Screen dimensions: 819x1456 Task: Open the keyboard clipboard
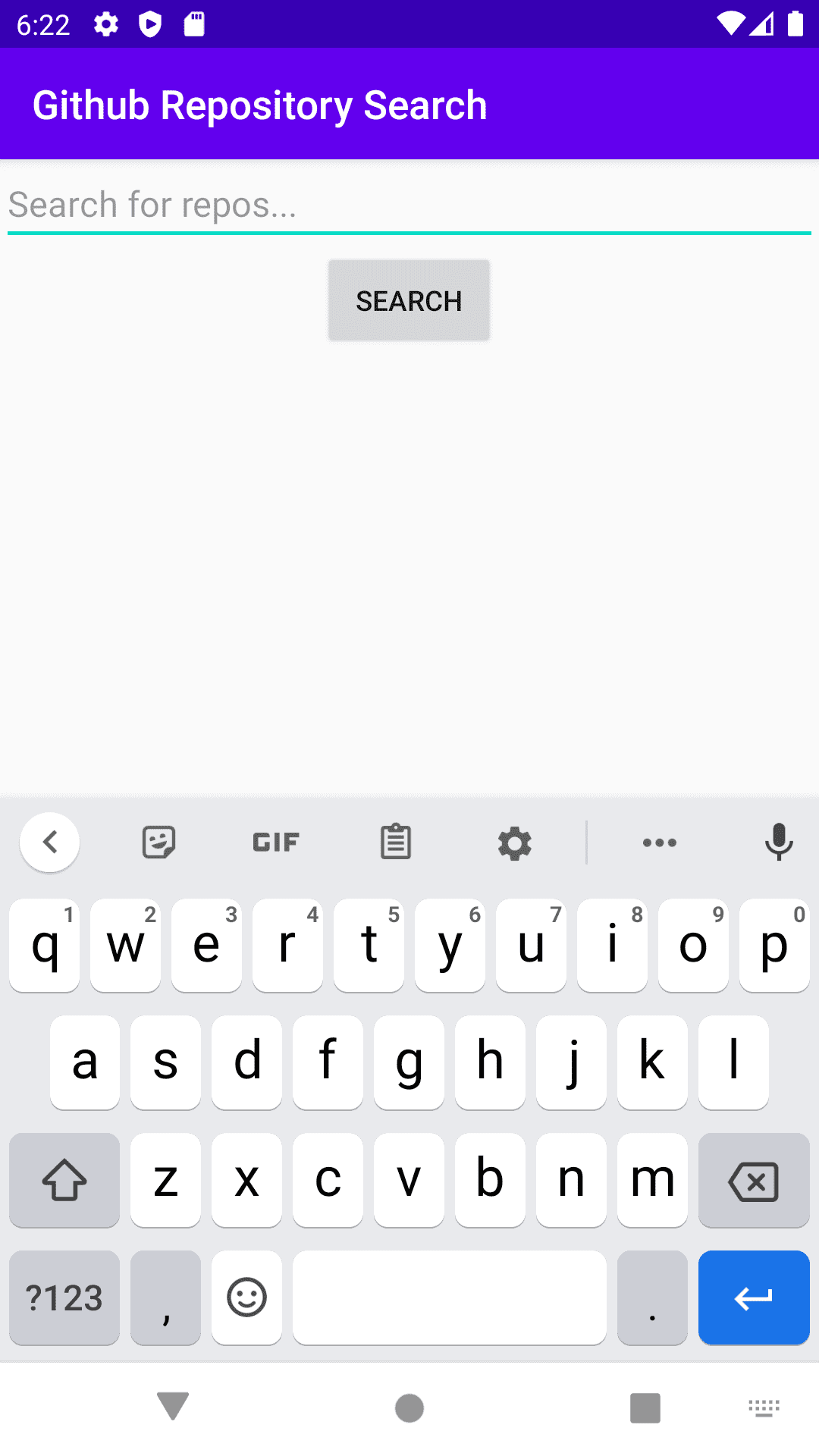395,843
